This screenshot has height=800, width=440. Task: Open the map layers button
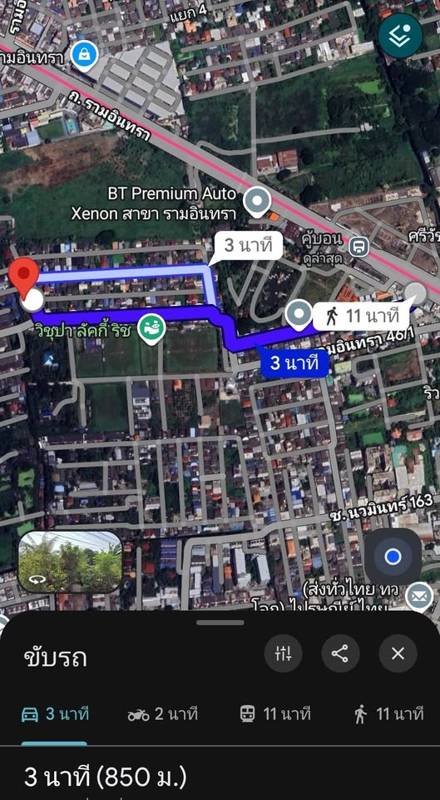pyautogui.click(x=400, y=35)
